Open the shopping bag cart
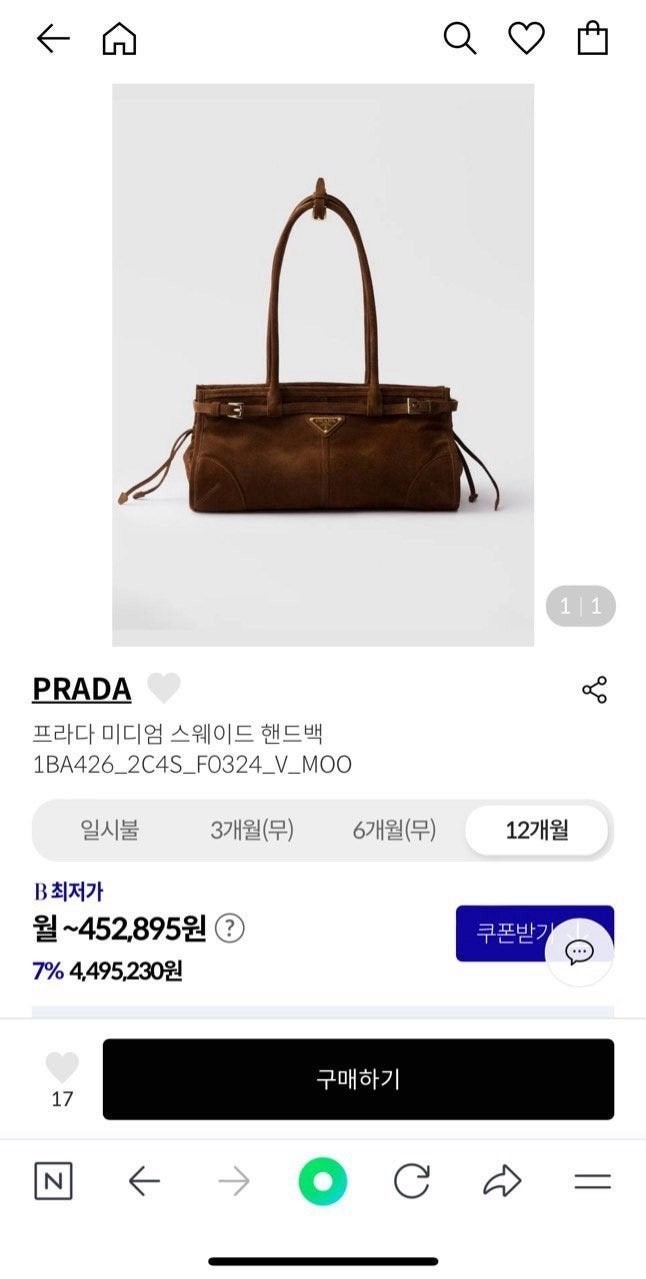 coord(592,38)
